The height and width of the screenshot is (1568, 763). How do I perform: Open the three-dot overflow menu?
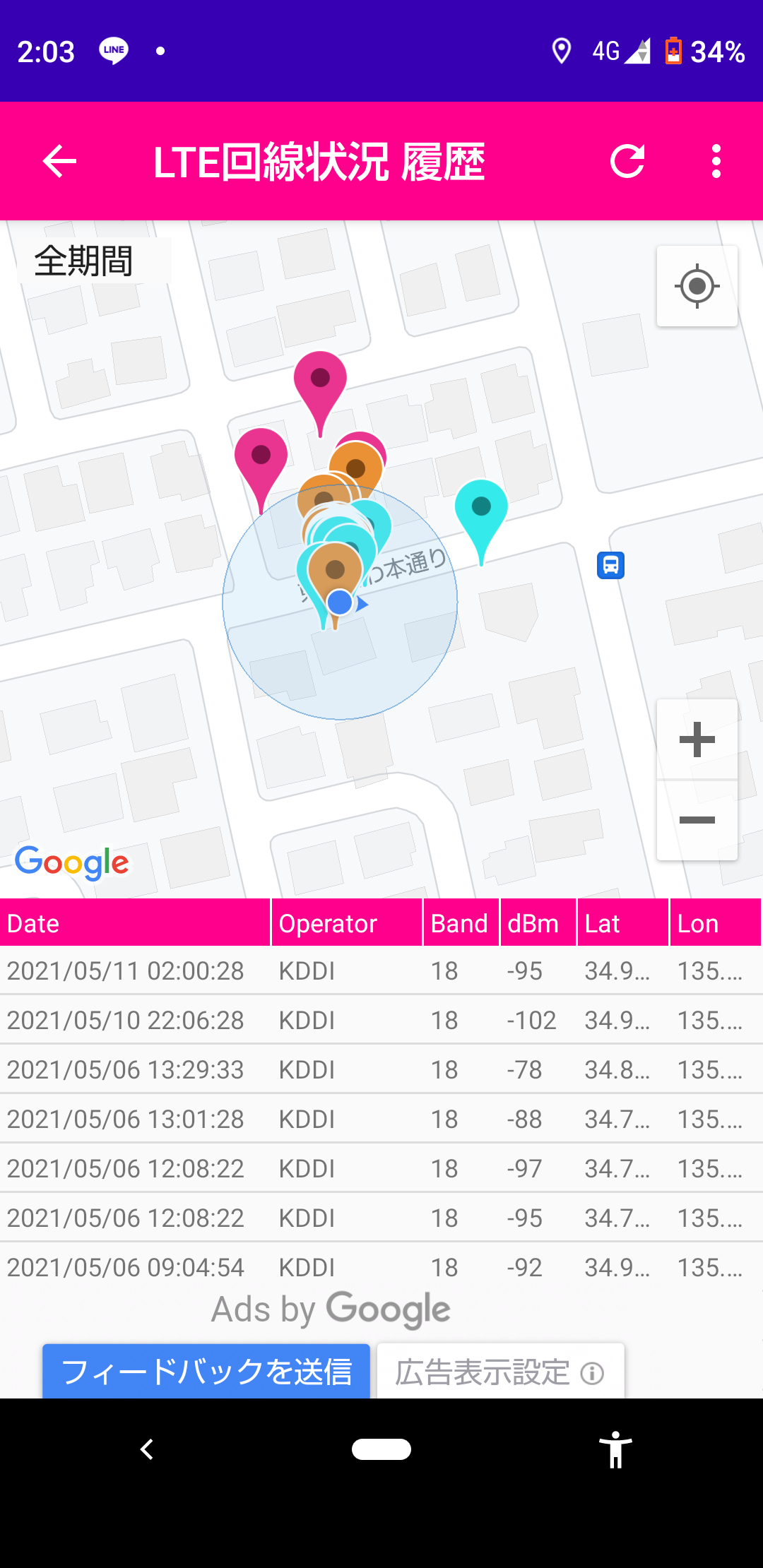tap(716, 162)
